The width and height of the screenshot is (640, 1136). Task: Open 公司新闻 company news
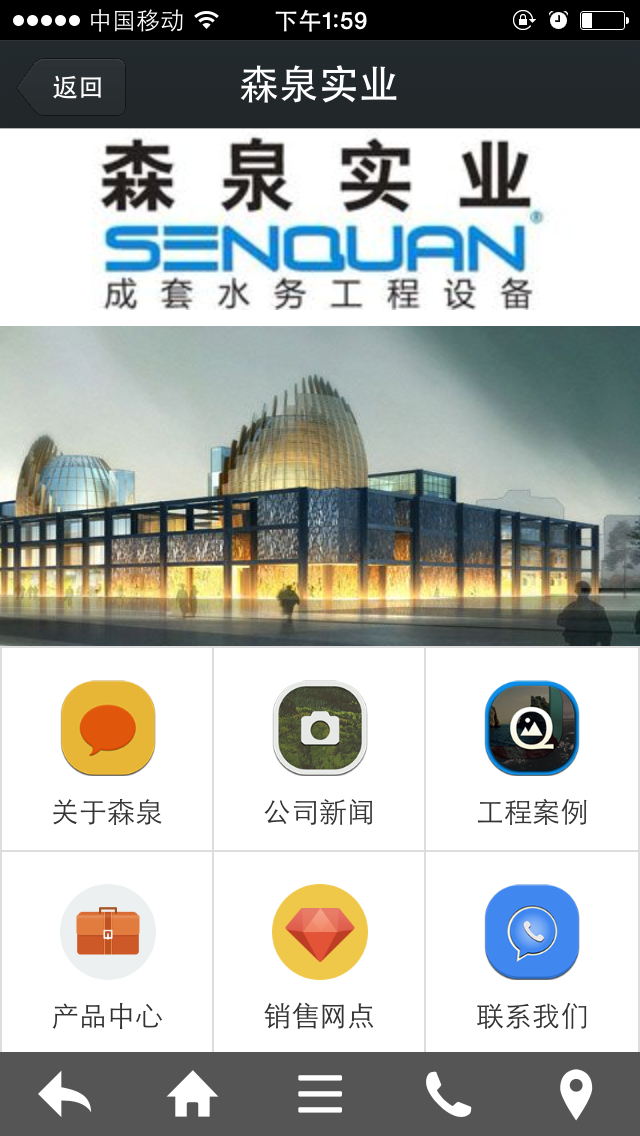[x=319, y=750]
